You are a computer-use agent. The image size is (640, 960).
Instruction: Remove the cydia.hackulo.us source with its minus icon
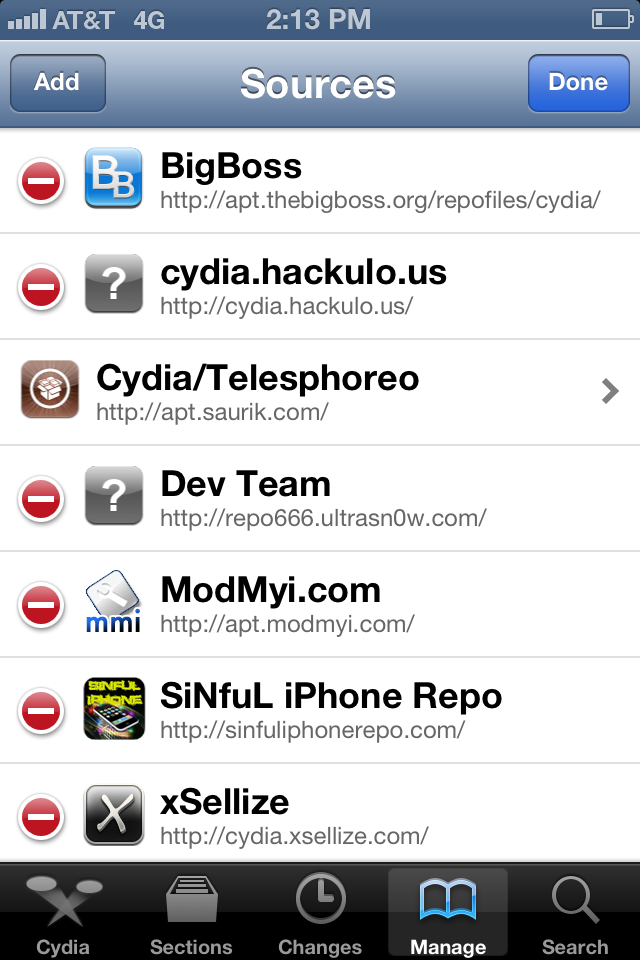click(x=41, y=287)
